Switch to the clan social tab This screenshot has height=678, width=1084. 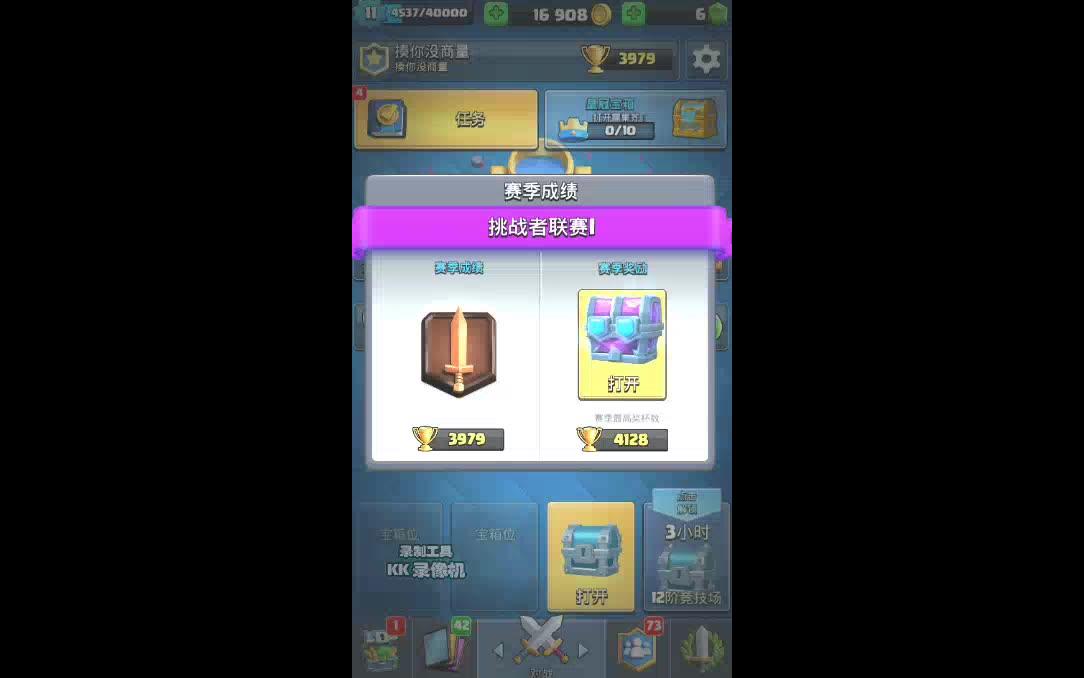[637, 648]
